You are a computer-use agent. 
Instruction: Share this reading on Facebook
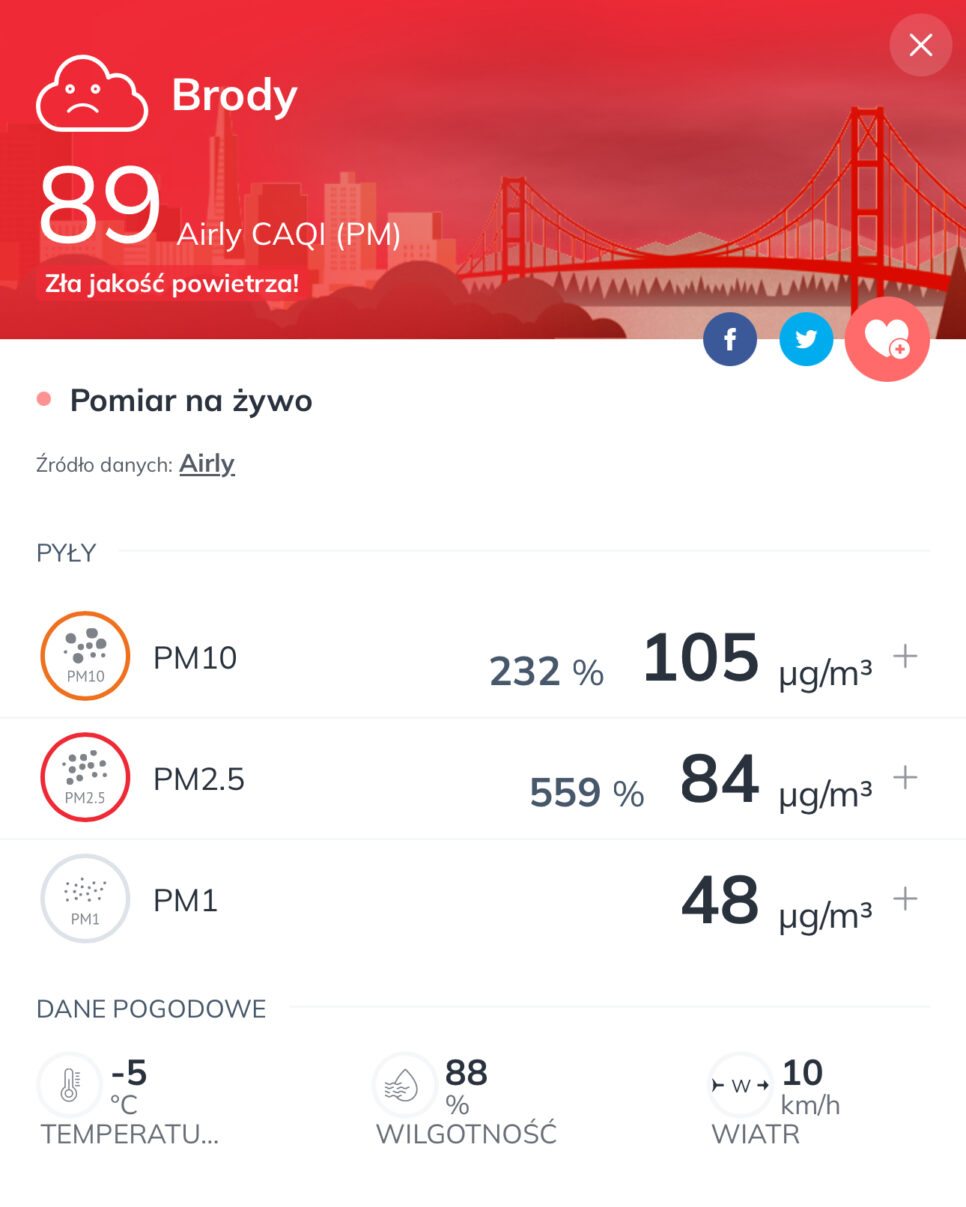[730, 340]
